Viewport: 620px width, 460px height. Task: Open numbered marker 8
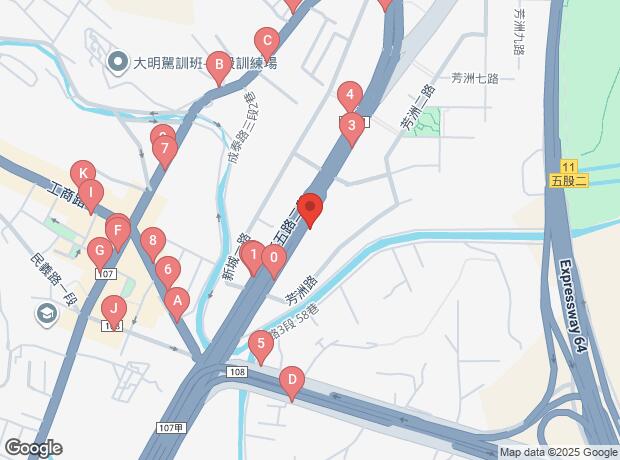pyautogui.click(x=152, y=241)
